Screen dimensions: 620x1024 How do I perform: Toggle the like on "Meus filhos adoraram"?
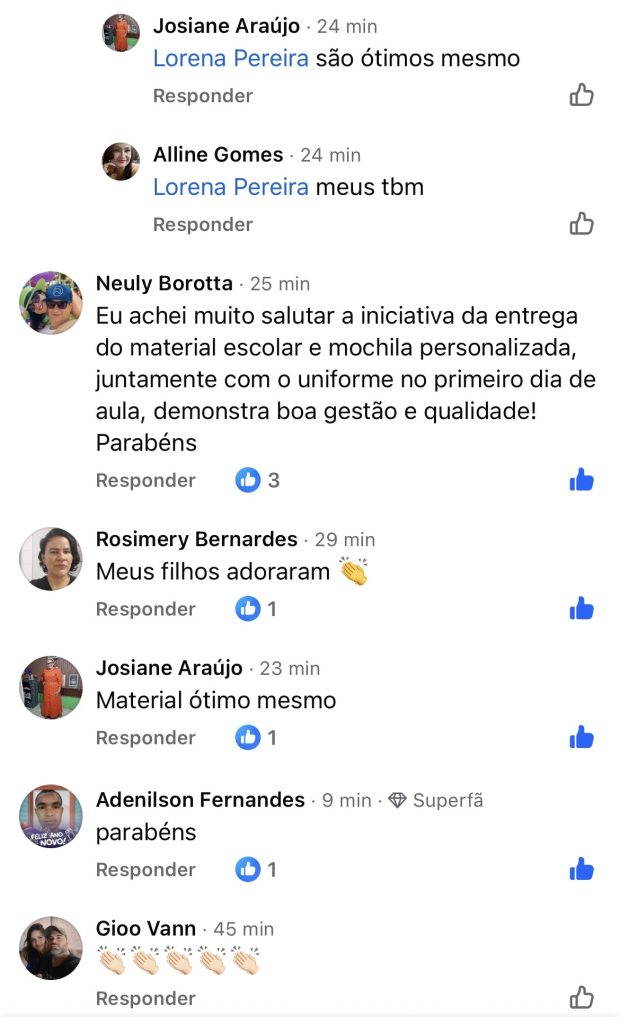(x=581, y=608)
